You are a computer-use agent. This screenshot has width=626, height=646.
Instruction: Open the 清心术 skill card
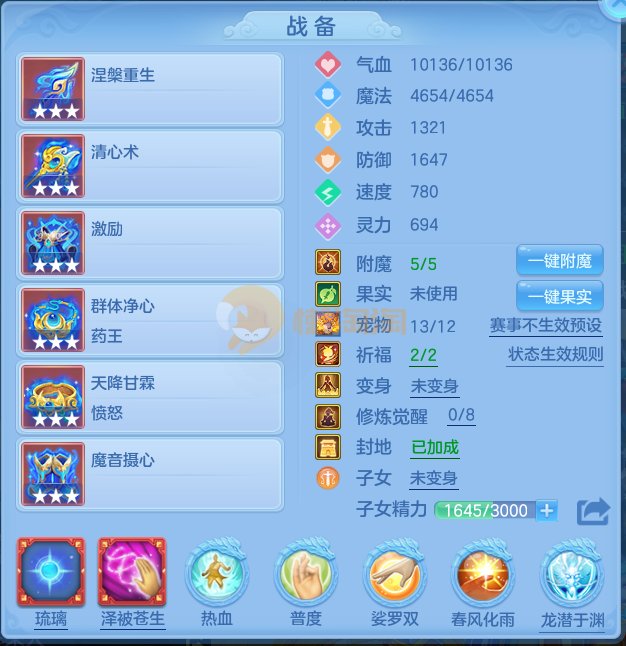point(150,167)
